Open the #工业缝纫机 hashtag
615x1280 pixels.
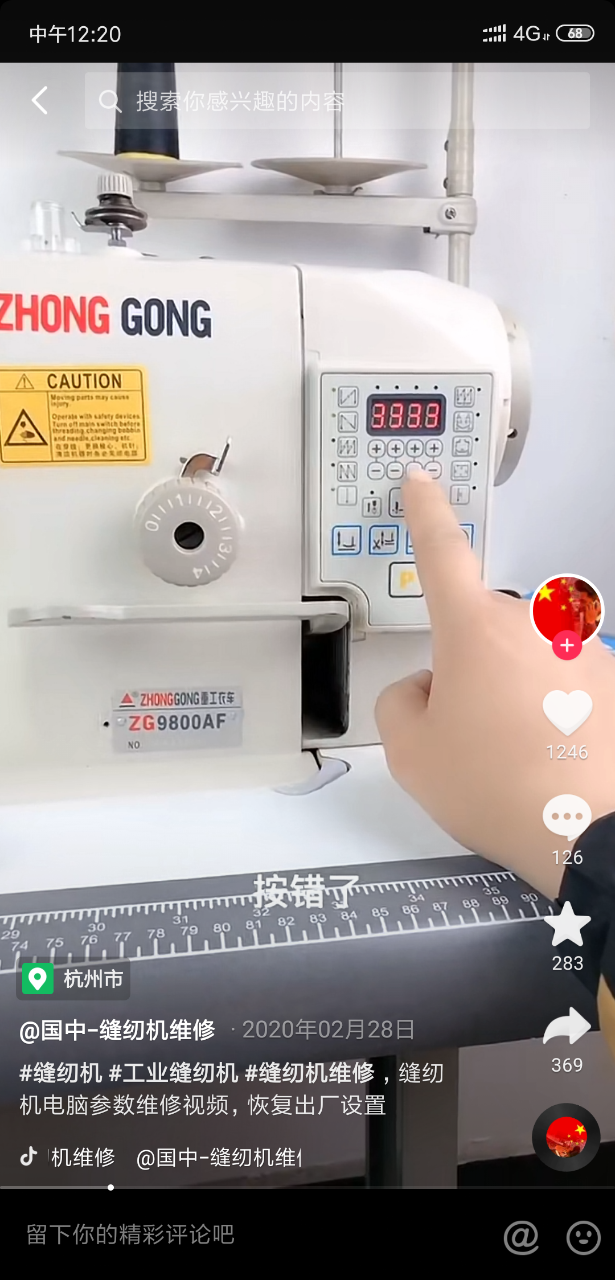(x=173, y=1074)
